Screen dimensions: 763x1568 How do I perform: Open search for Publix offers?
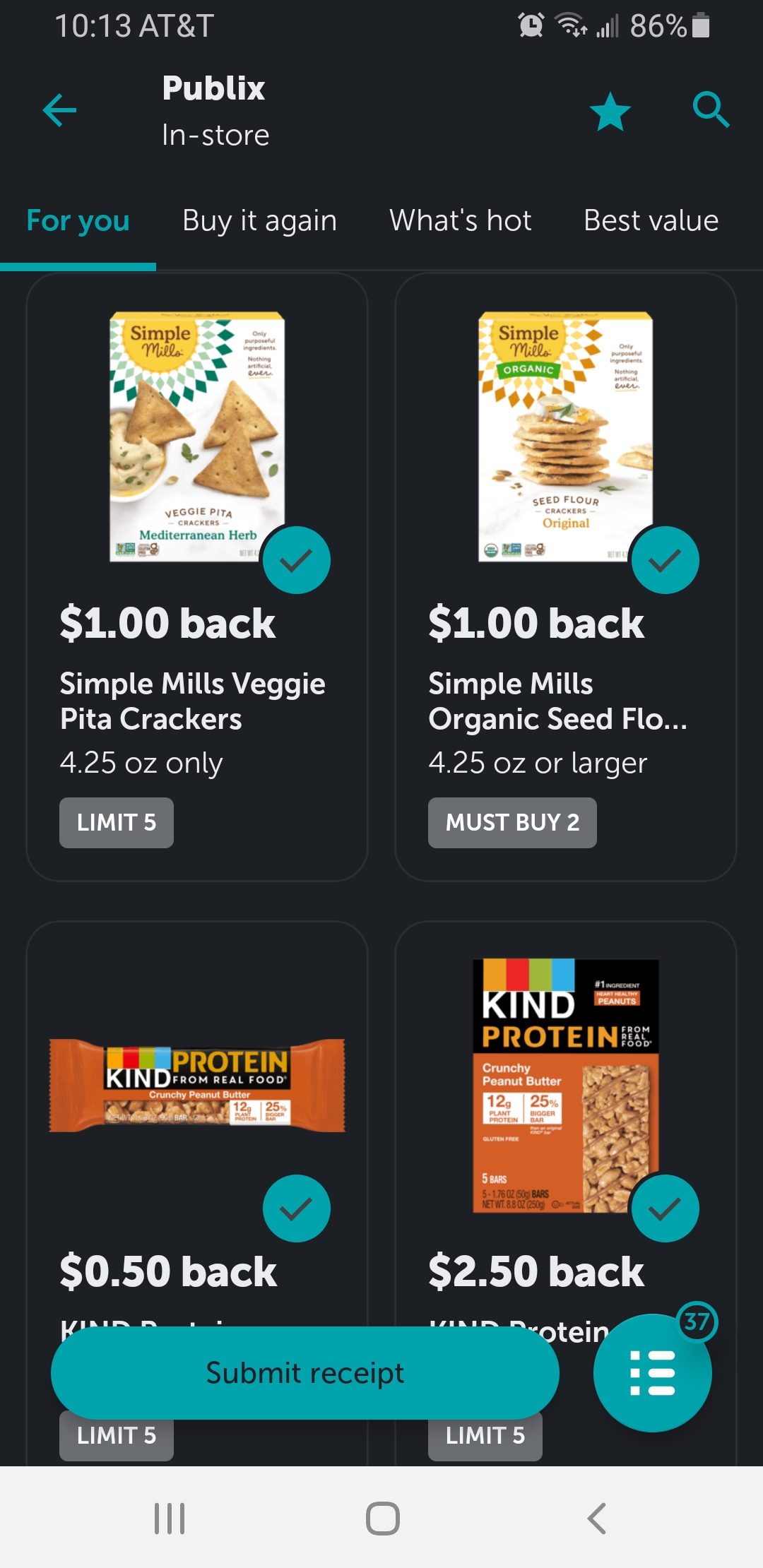click(x=710, y=110)
